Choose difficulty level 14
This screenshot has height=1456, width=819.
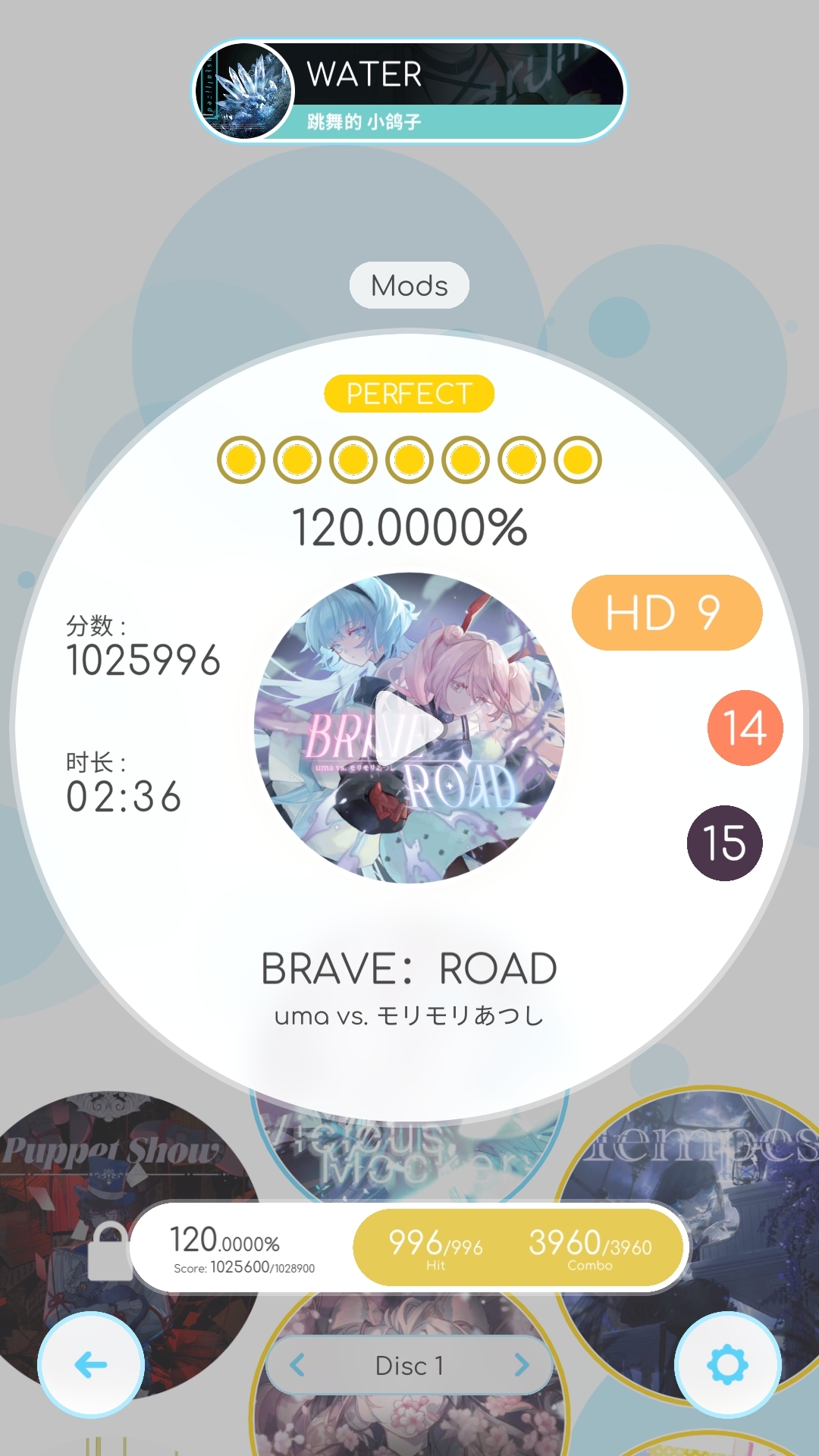[745, 728]
